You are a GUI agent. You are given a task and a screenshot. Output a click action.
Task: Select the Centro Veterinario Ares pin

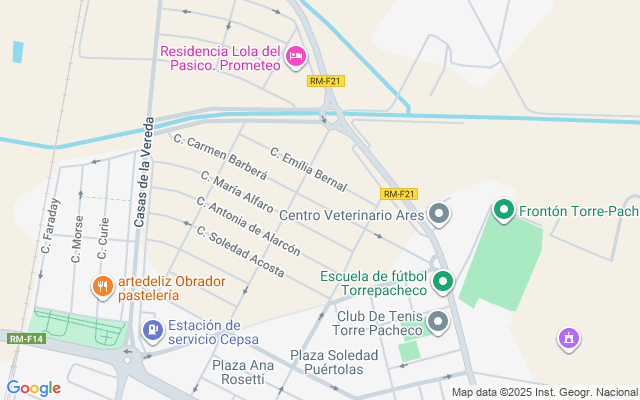pyautogui.click(x=439, y=213)
